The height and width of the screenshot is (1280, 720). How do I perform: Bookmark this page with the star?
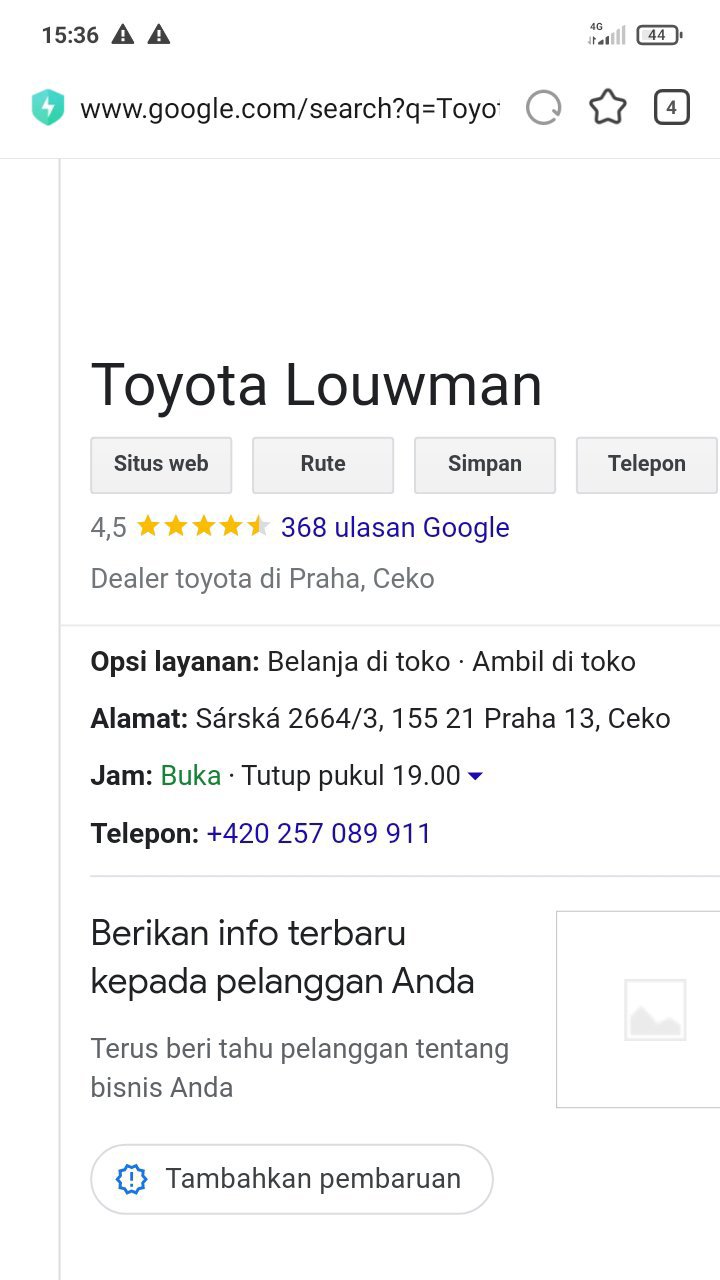[x=607, y=108]
